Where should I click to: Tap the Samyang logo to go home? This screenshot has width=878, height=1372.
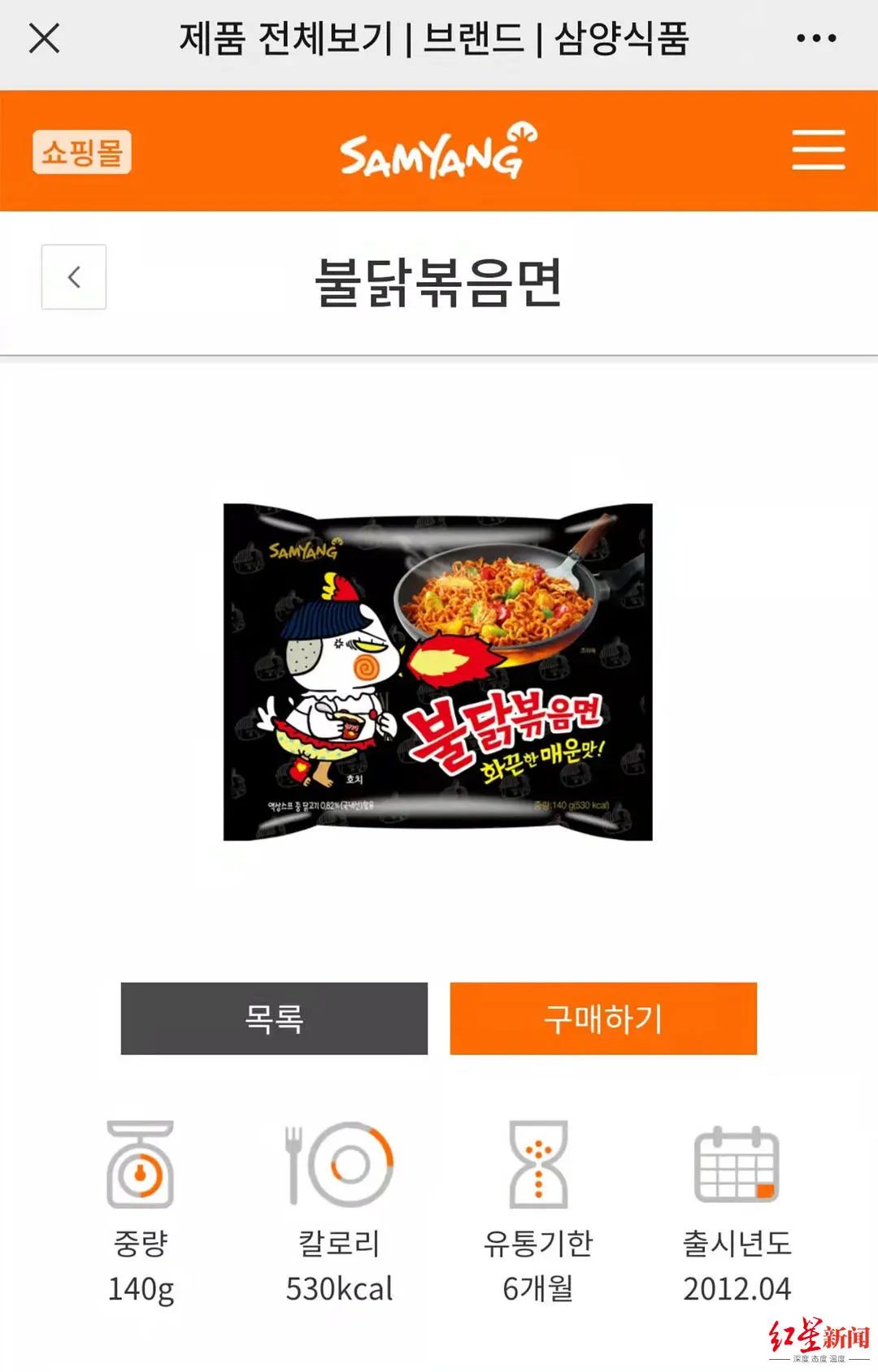(438, 152)
